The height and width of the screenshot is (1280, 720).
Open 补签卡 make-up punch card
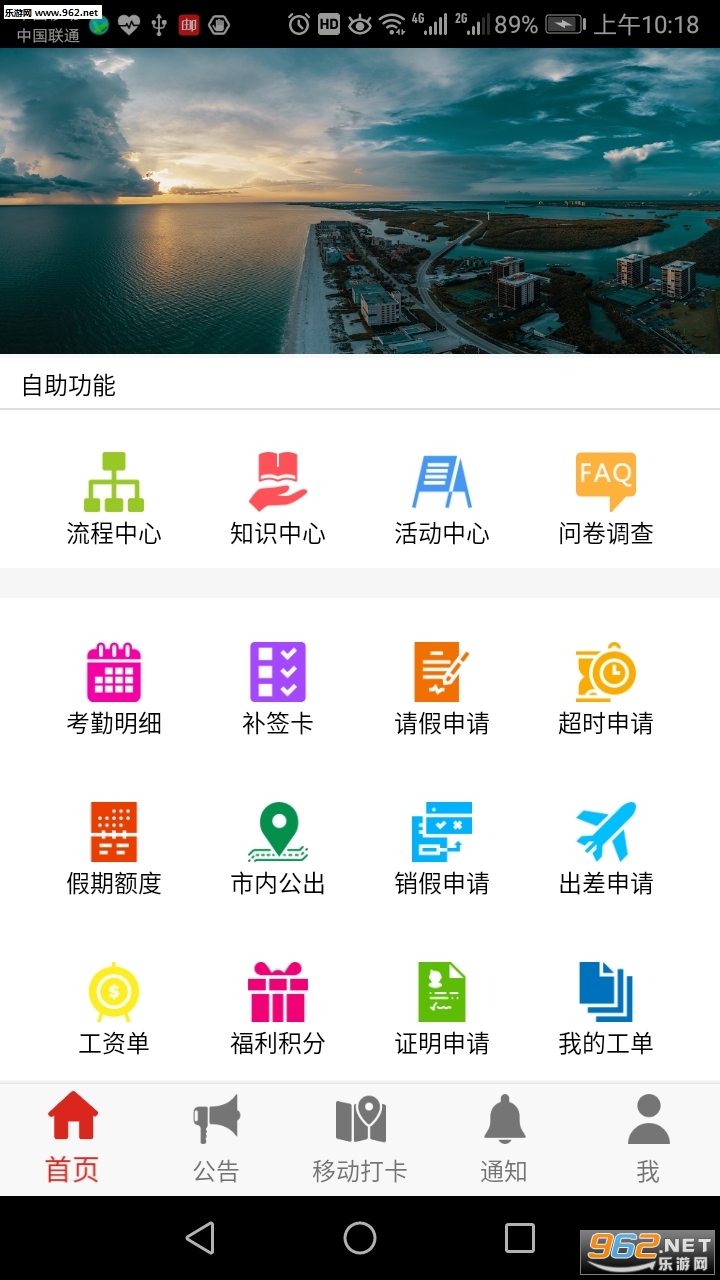tap(278, 688)
